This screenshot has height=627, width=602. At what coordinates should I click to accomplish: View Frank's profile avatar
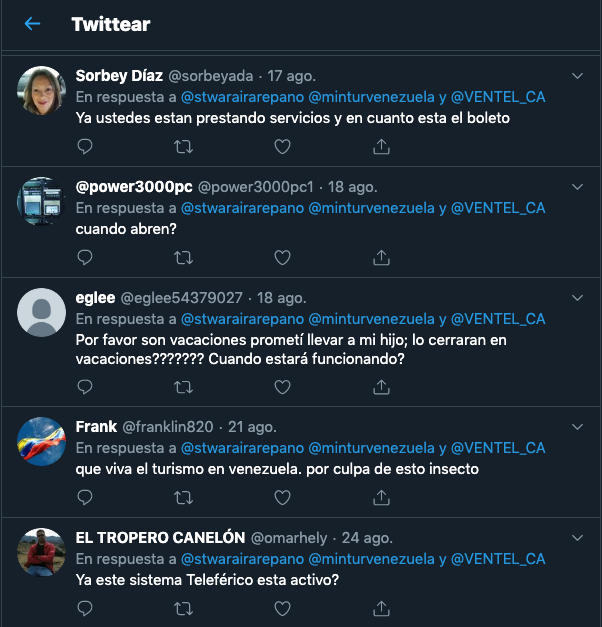(43, 441)
